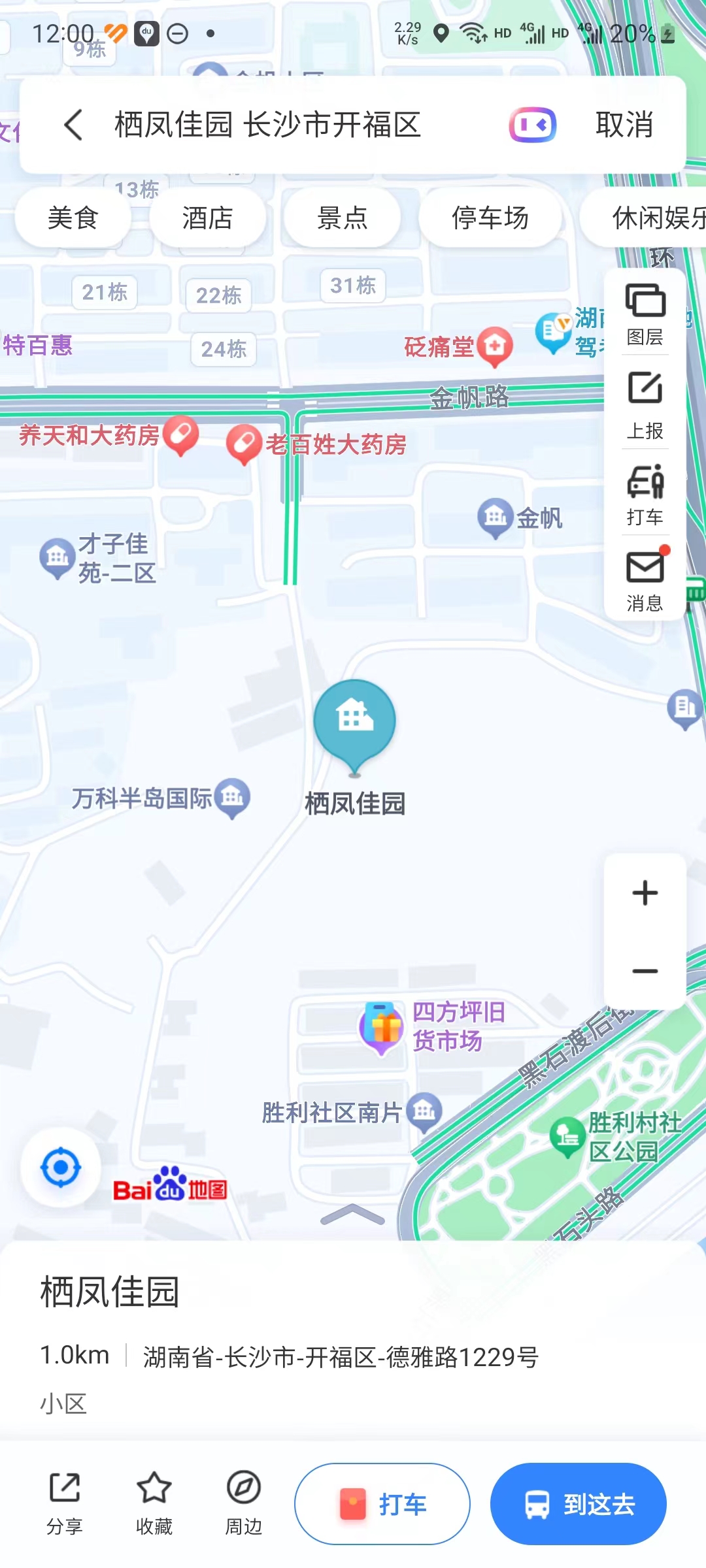Zoom in on the map
This screenshot has height=1568, width=706.
(645, 893)
